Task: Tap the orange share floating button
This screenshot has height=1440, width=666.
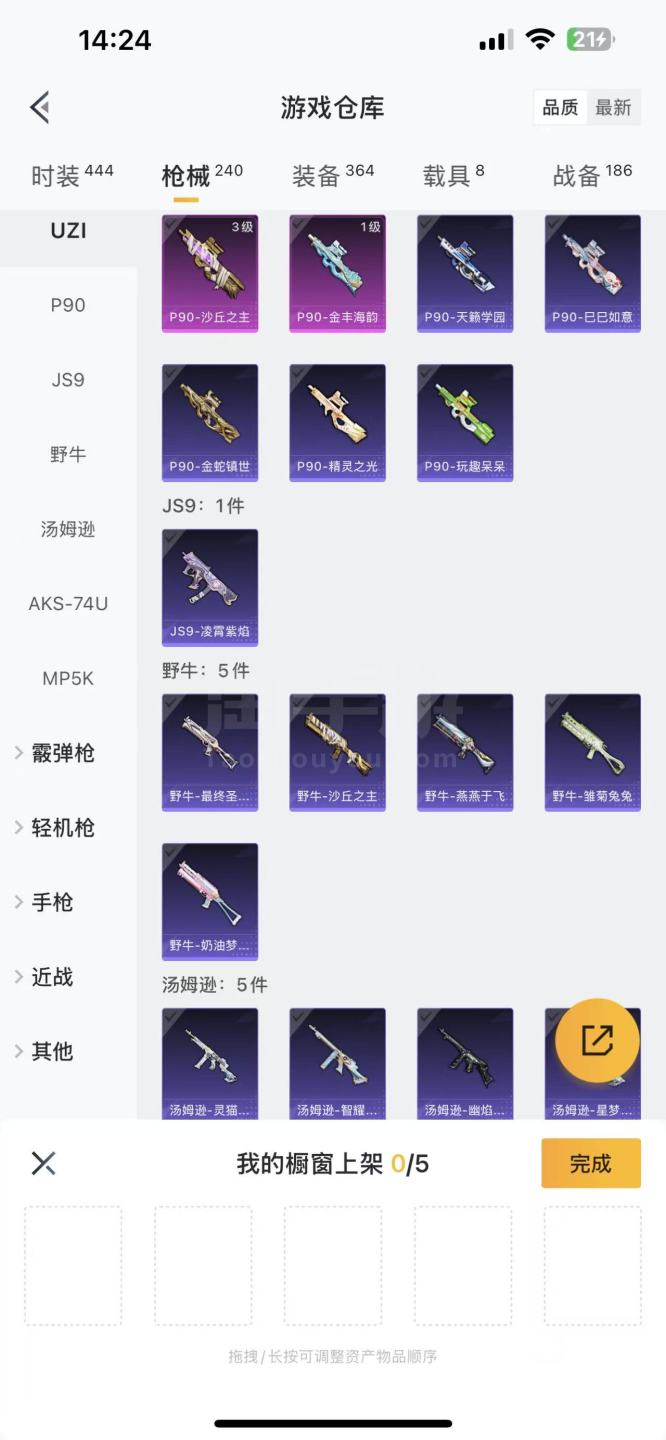Action: click(597, 1041)
